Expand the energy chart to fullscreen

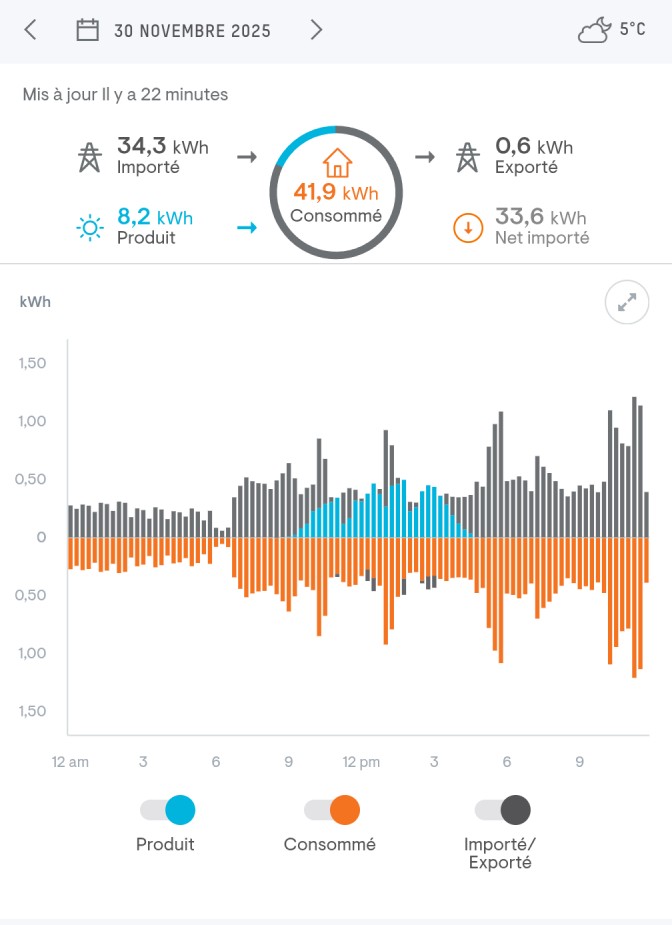(627, 303)
